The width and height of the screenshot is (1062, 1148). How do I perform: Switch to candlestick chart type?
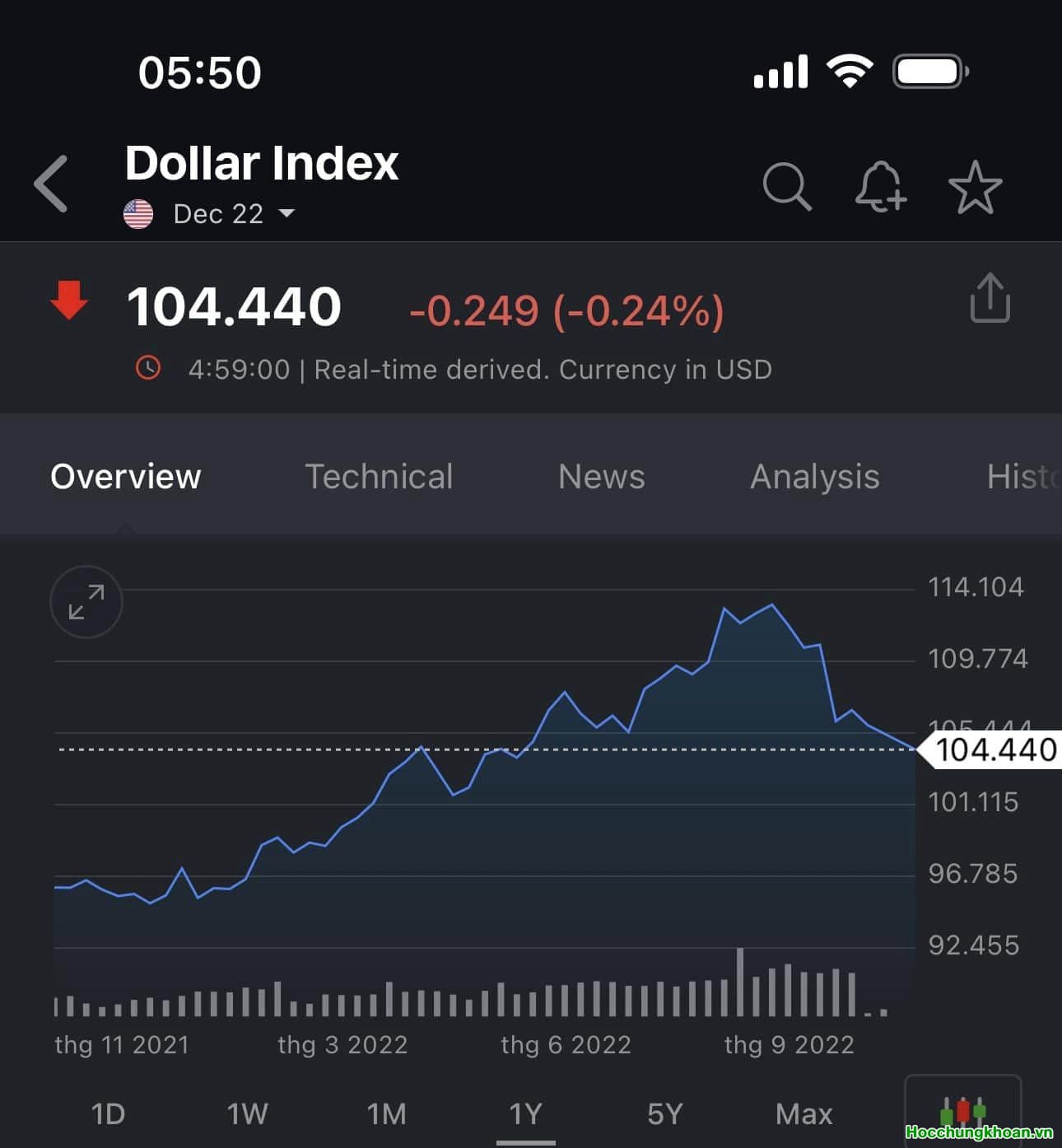[x=962, y=1112]
